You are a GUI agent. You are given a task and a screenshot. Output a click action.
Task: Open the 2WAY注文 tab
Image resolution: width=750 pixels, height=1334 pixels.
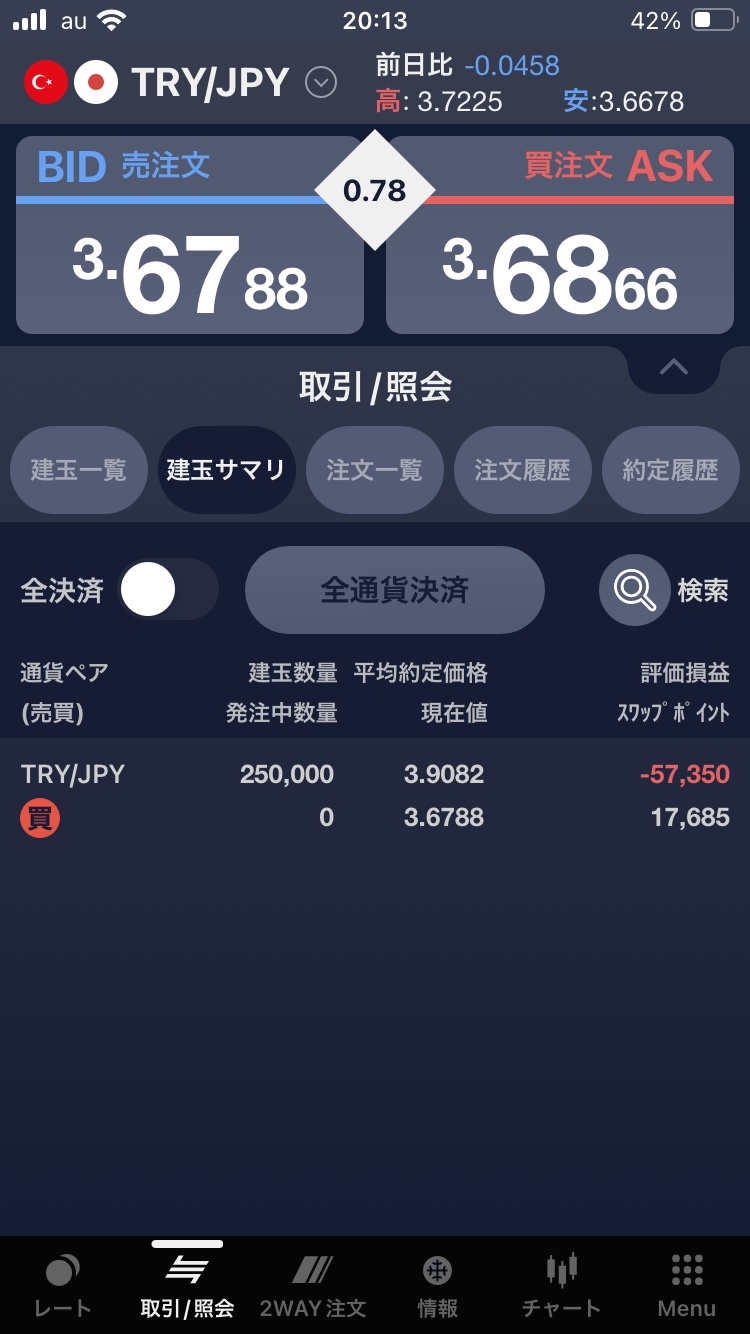[313, 1286]
